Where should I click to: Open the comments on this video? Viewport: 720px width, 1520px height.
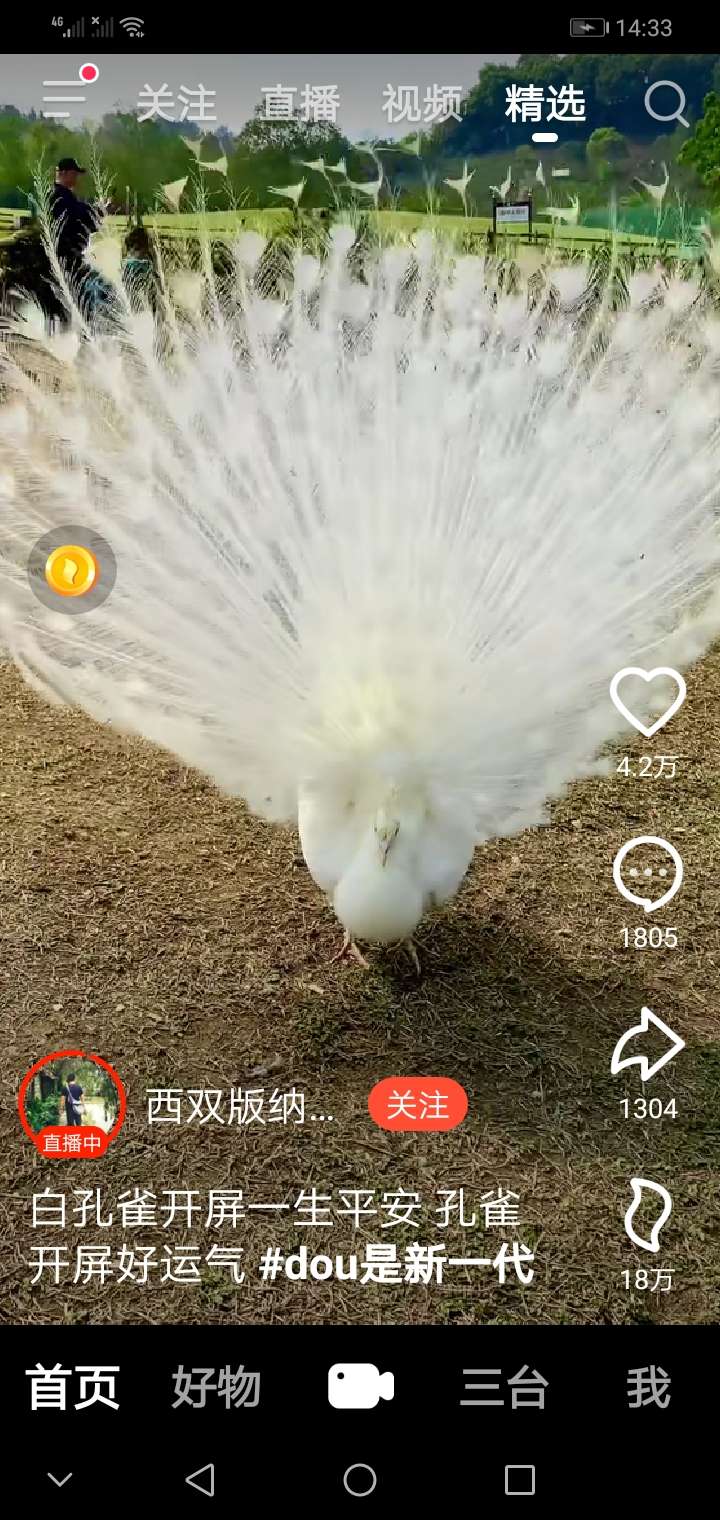[x=648, y=875]
